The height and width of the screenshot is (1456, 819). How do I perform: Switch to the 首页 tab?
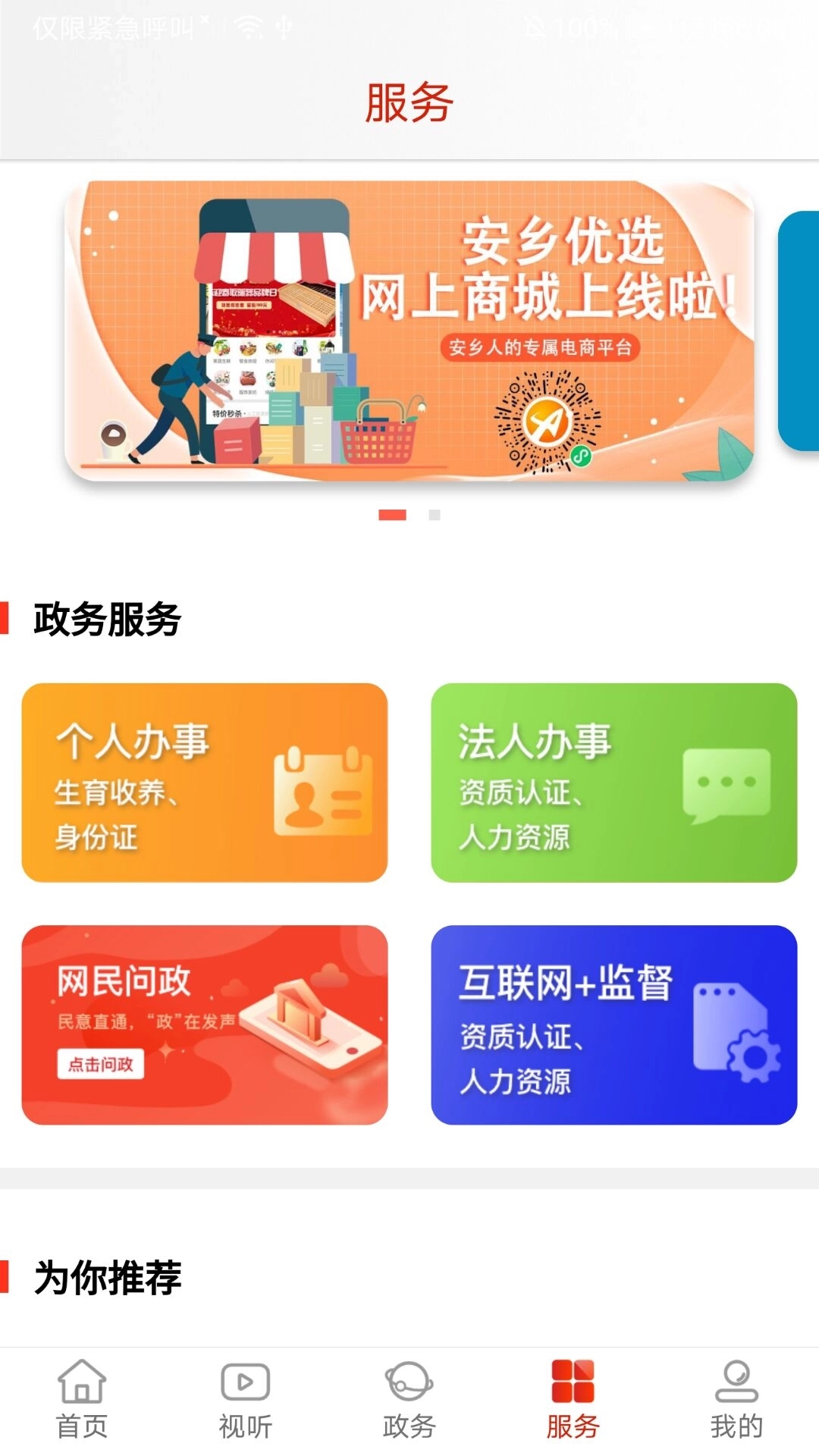(x=82, y=1403)
